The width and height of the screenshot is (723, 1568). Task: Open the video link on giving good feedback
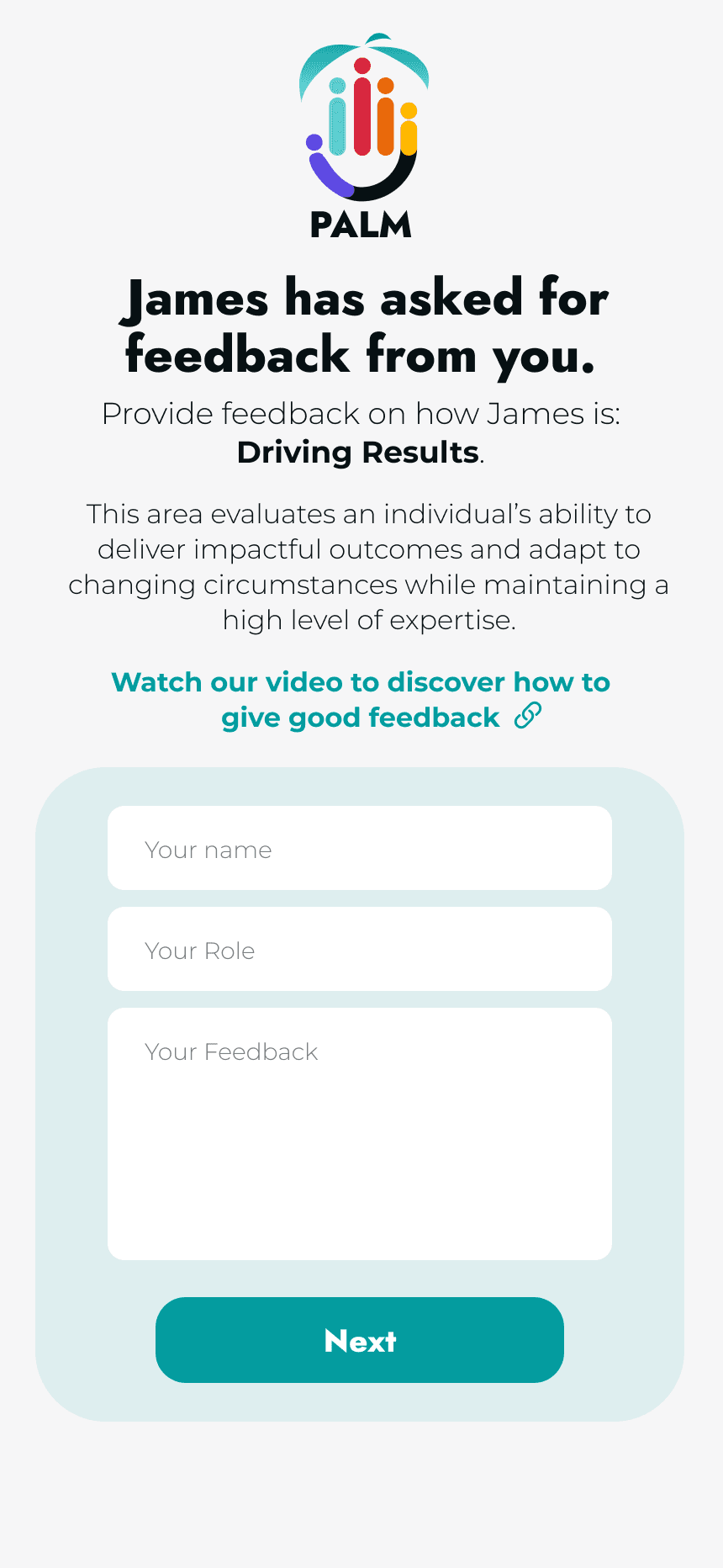coord(361,699)
